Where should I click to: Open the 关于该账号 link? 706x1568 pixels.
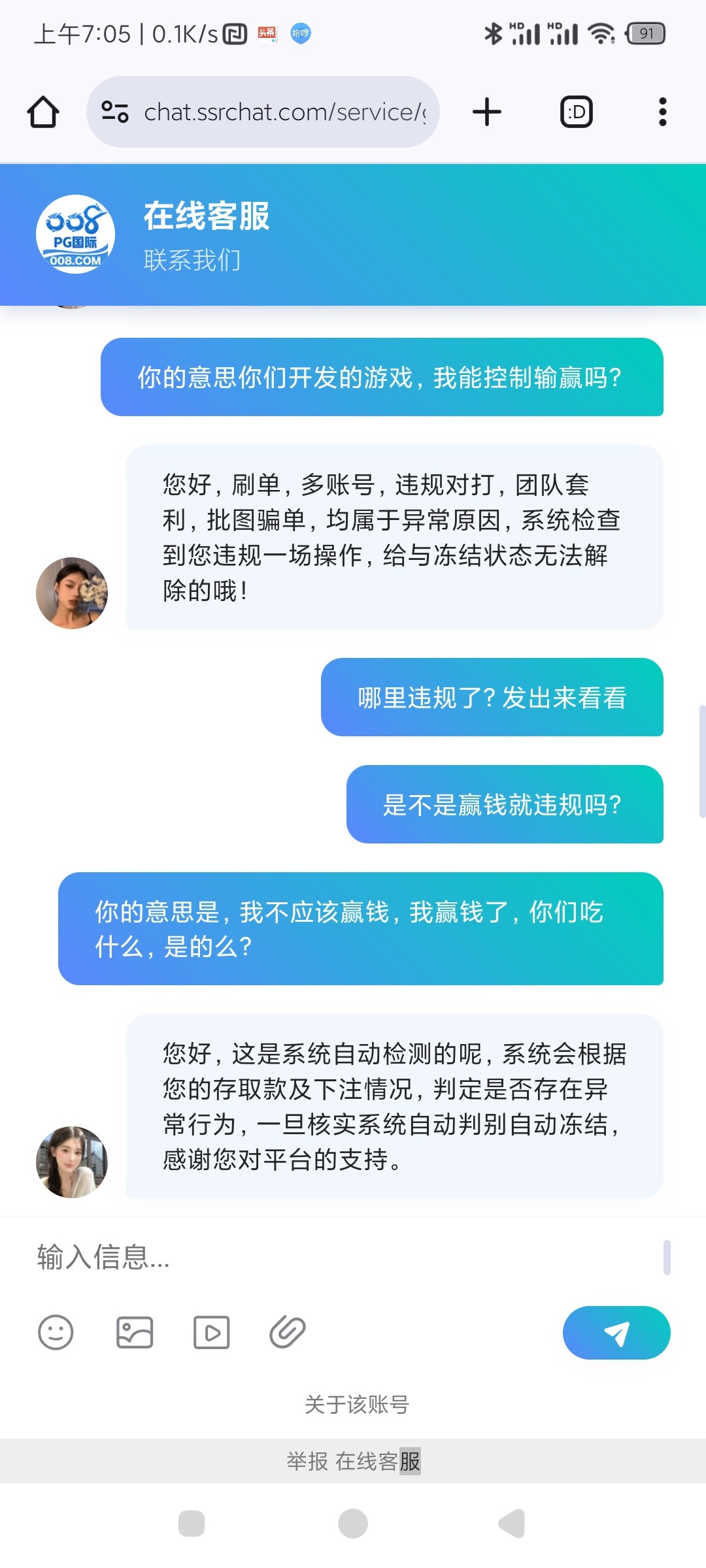point(356,1404)
